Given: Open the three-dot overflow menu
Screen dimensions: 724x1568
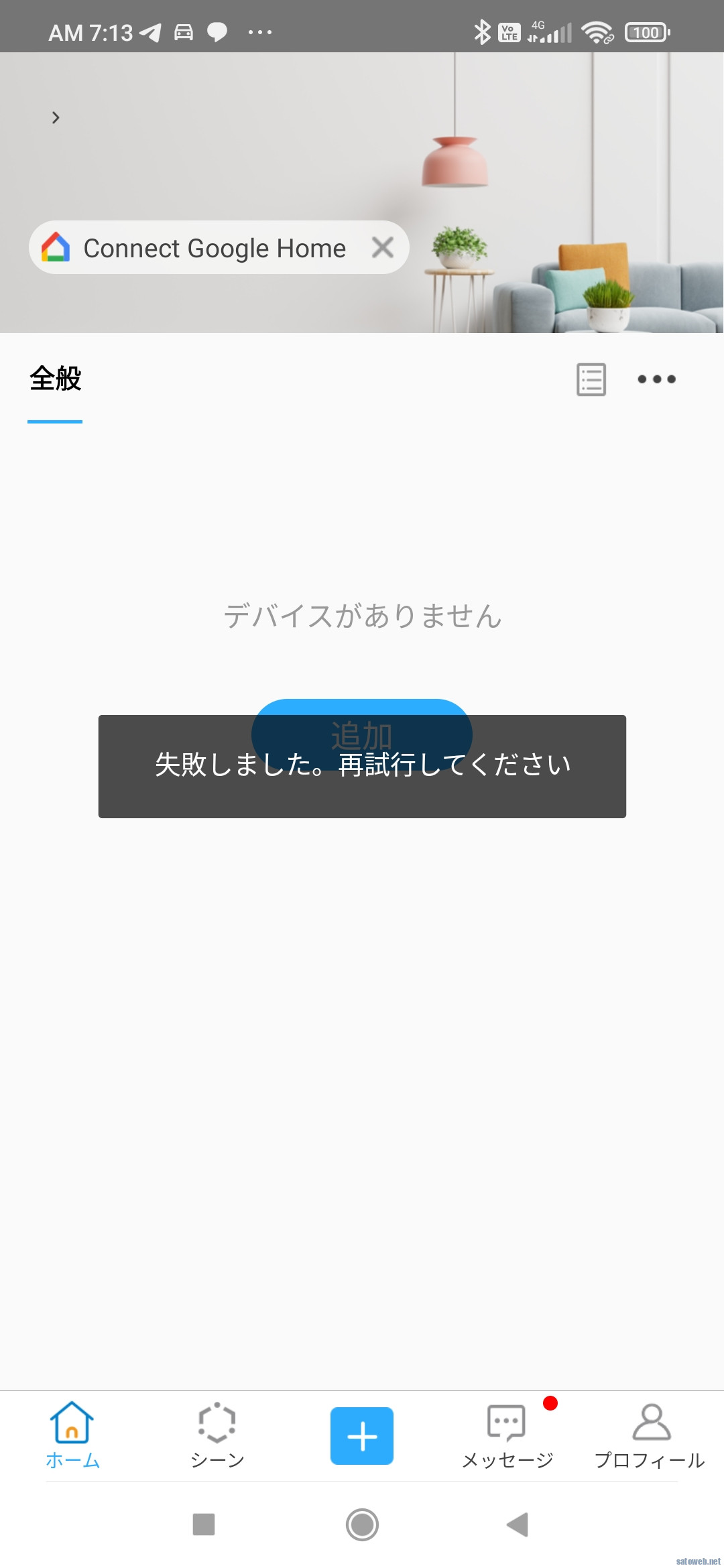Looking at the screenshot, I should pyautogui.click(x=656, y=379).
